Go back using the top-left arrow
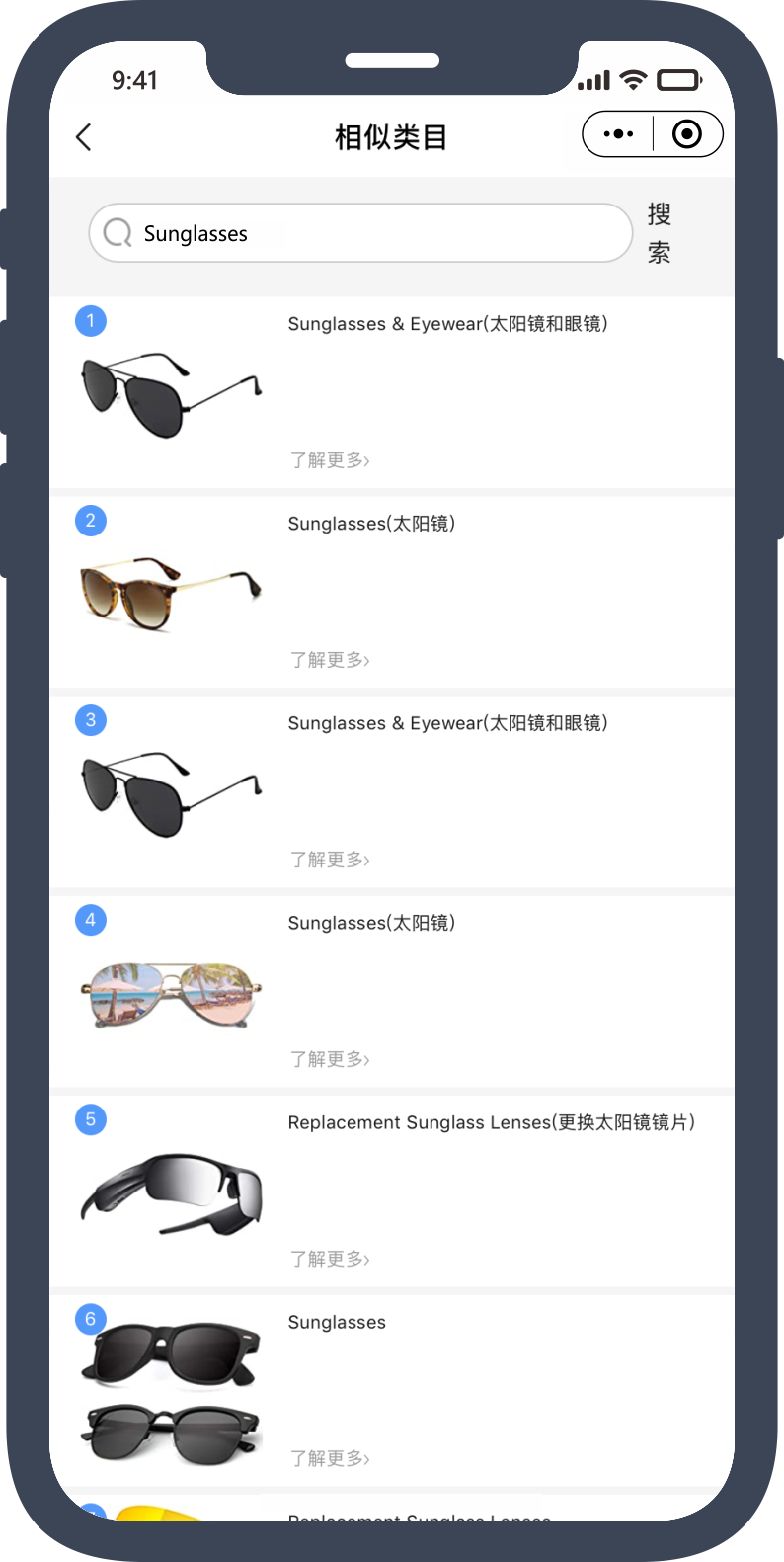The height and width of the screenshot is (1562, 784). [x=84, y=136]
